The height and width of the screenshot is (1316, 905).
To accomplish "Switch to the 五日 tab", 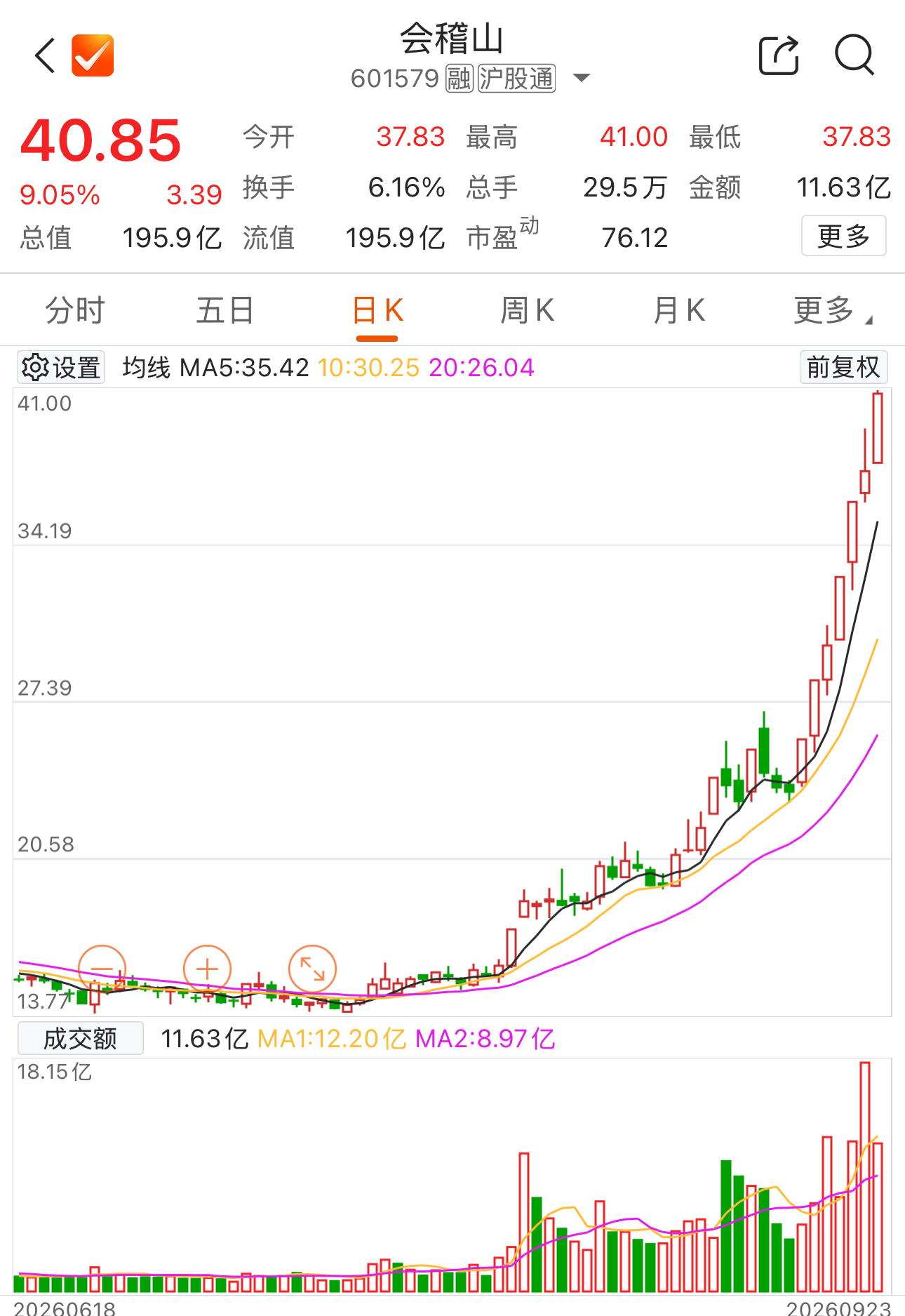I will (x=225, y=310).
